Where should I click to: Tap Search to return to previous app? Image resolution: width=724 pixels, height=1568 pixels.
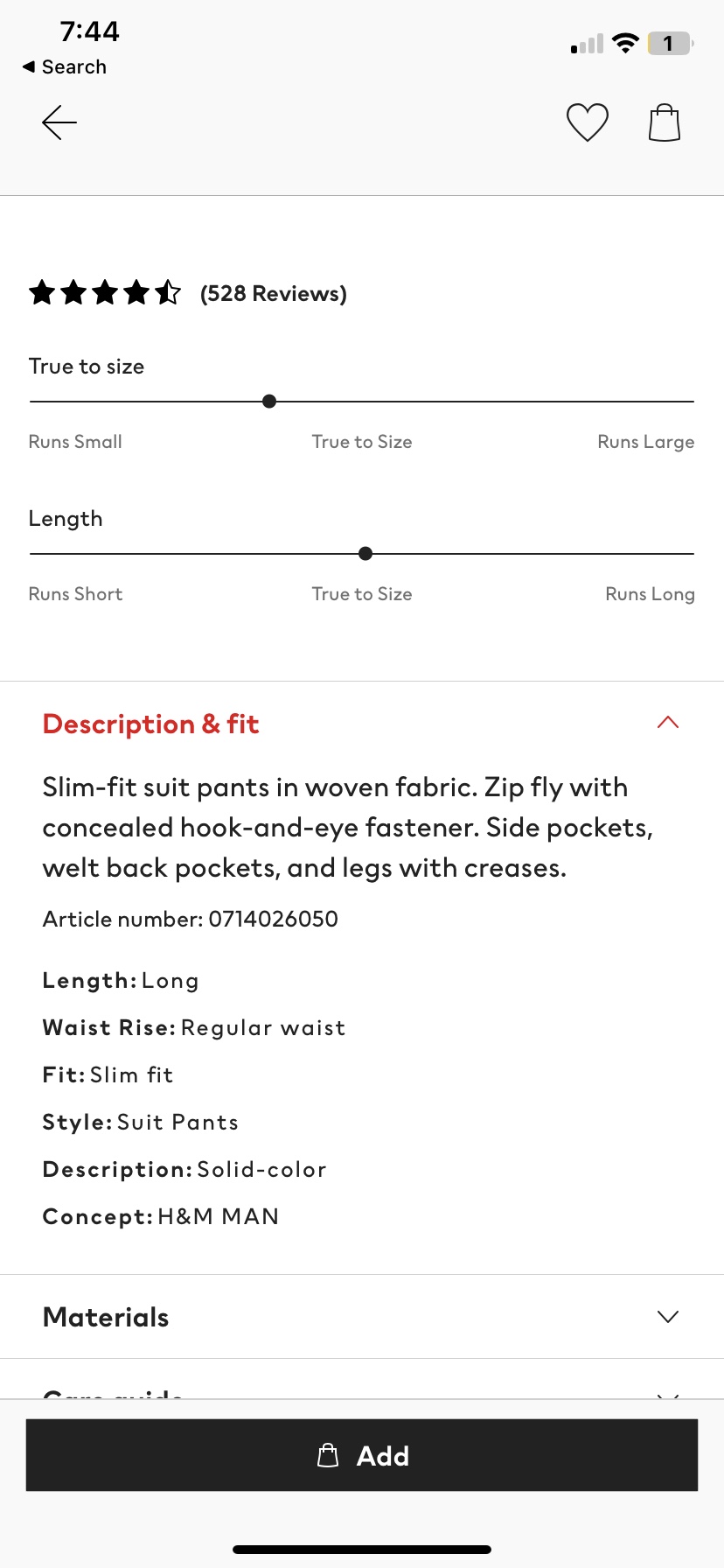coord(65,66)
